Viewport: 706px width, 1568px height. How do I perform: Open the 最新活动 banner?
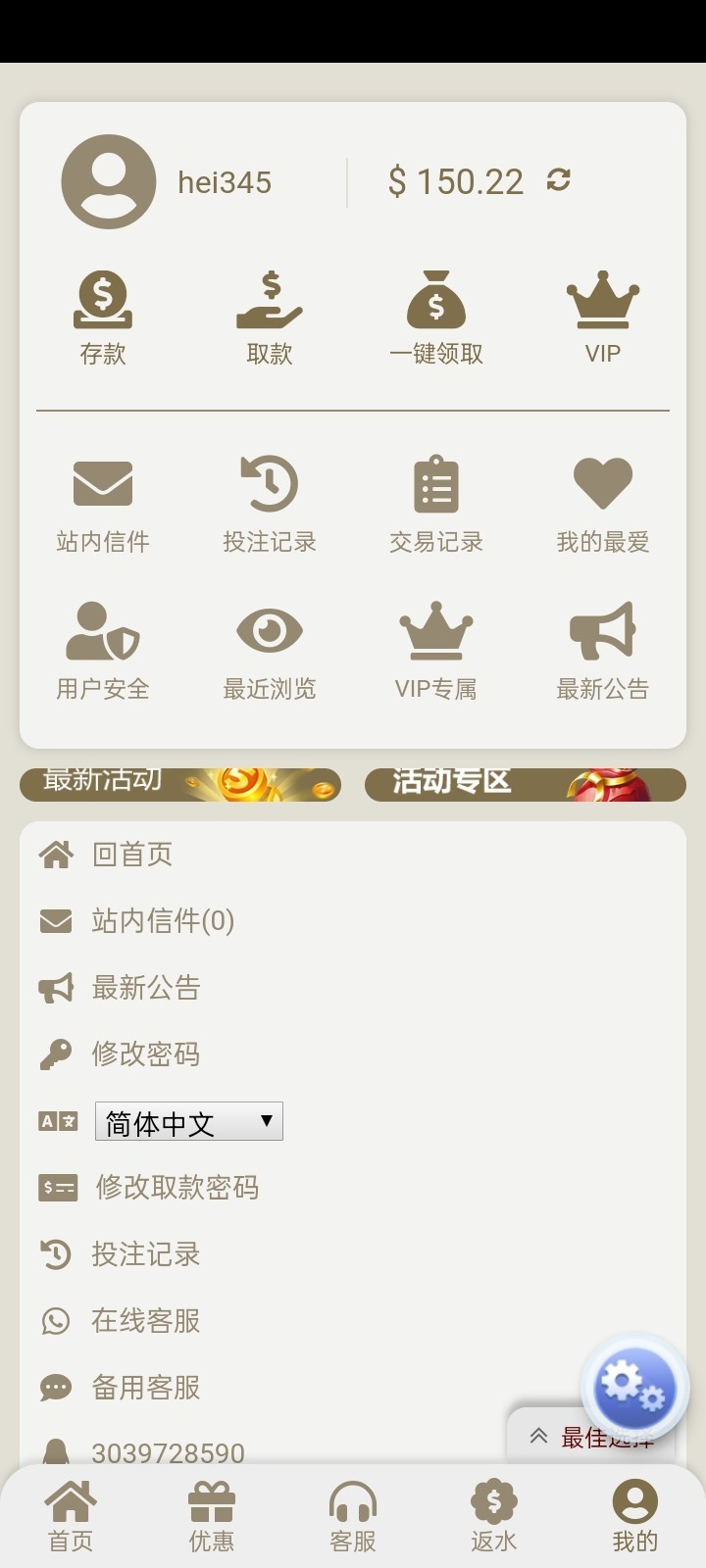(x=180, y=784)
